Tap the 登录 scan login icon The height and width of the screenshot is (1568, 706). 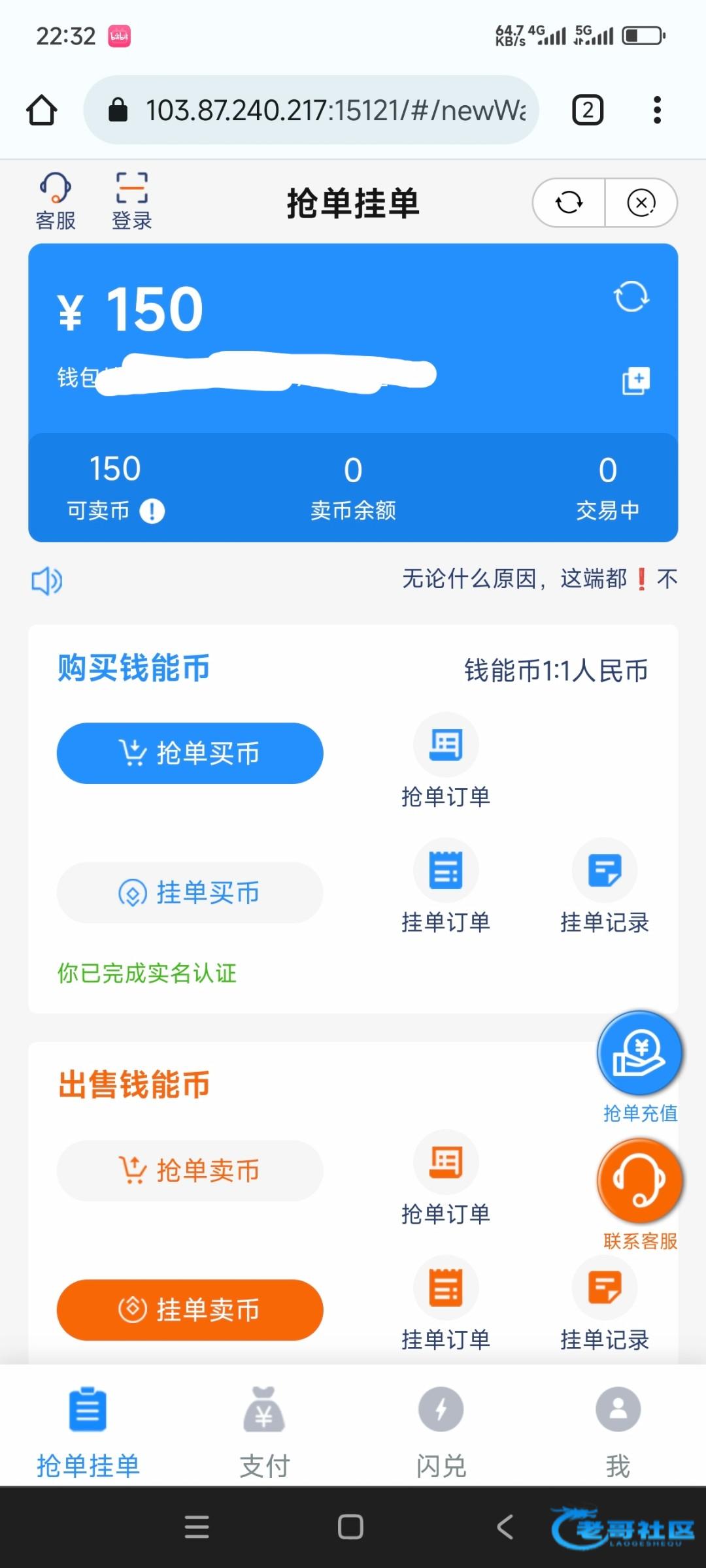(131, 201)
